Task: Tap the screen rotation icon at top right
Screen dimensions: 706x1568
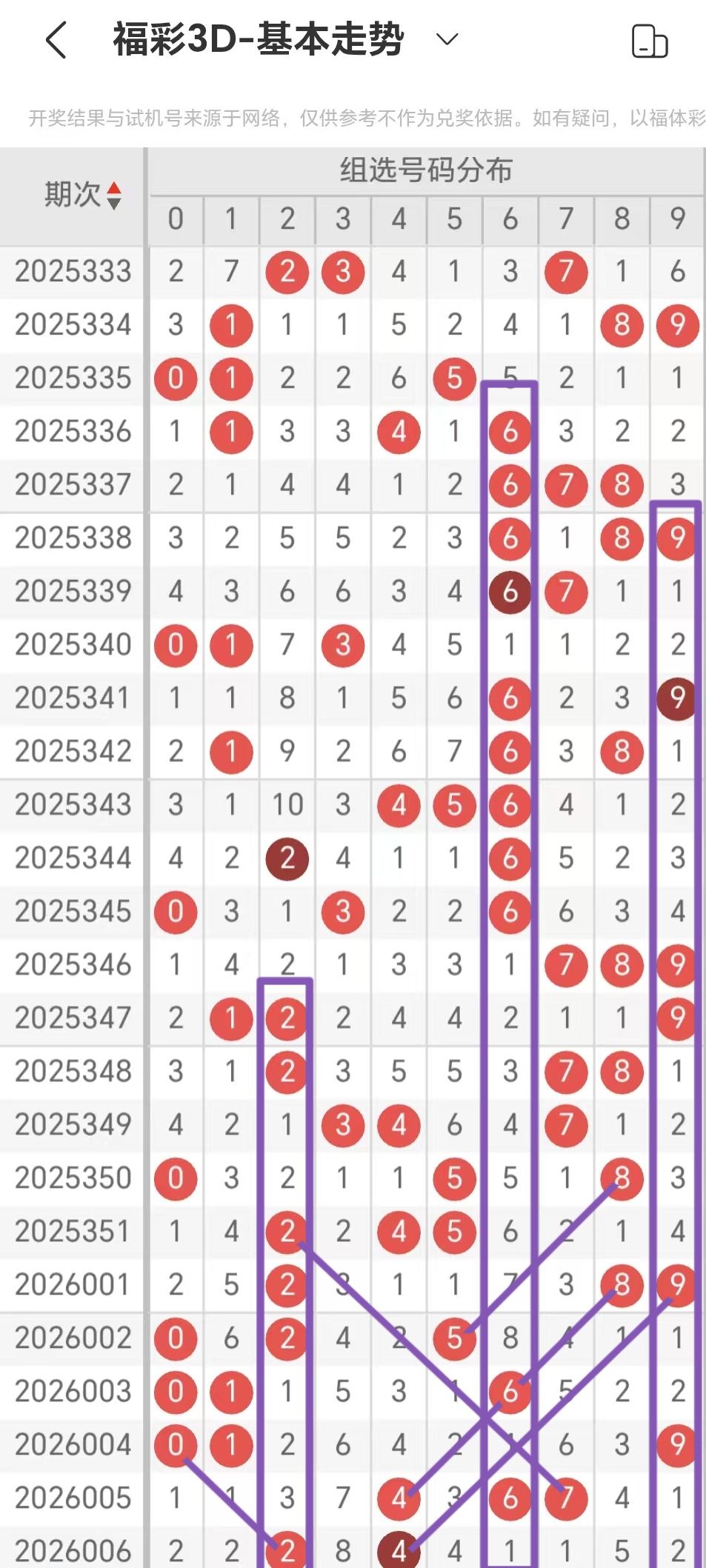Action: point(649,41)
